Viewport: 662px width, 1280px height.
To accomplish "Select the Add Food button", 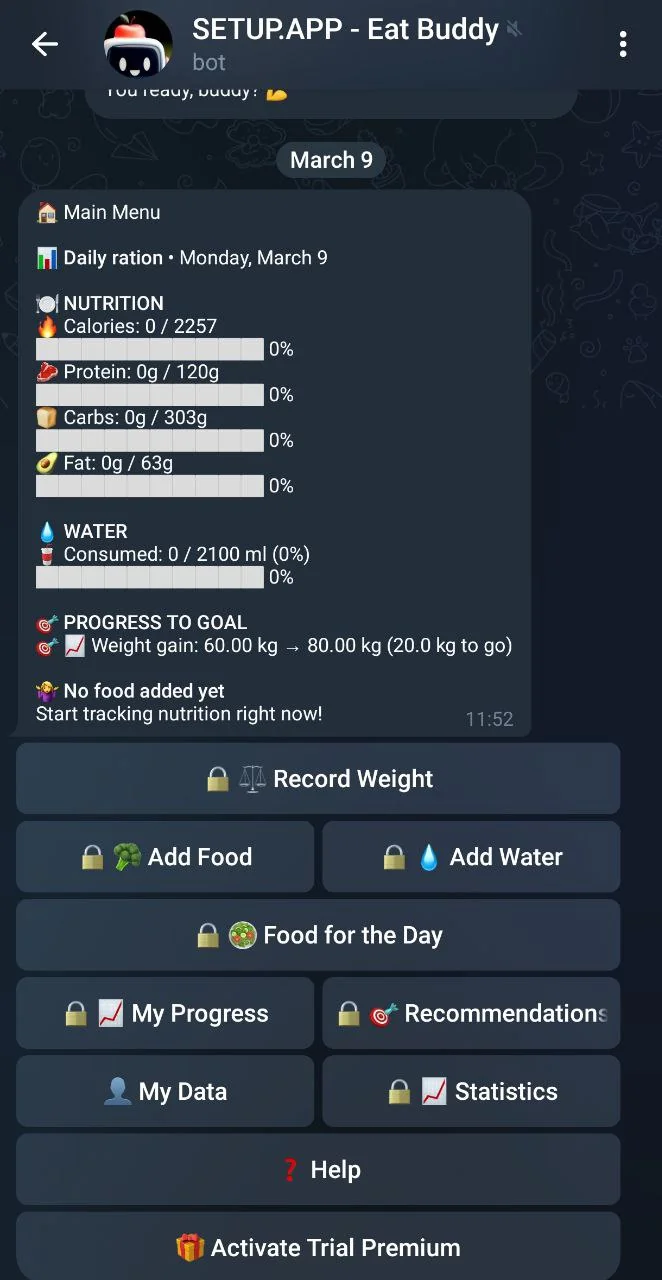I will [x=165, y=857].
